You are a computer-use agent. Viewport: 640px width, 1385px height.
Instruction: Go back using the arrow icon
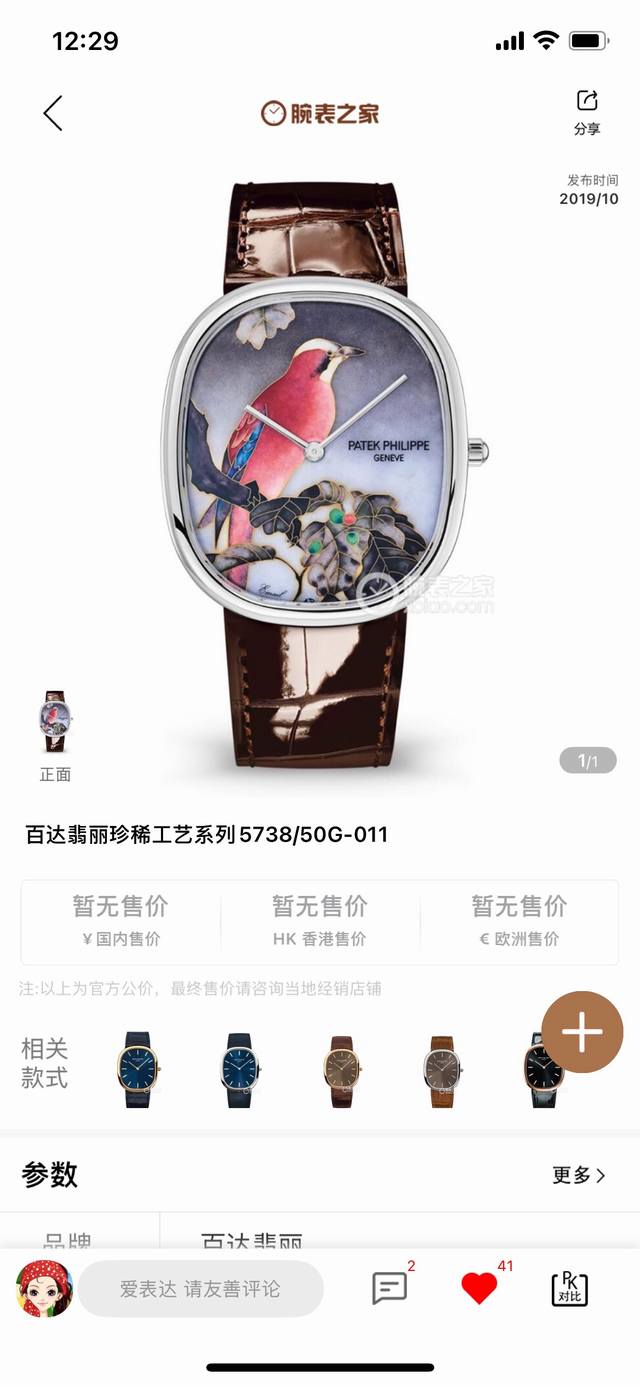(x=53, y=113)
